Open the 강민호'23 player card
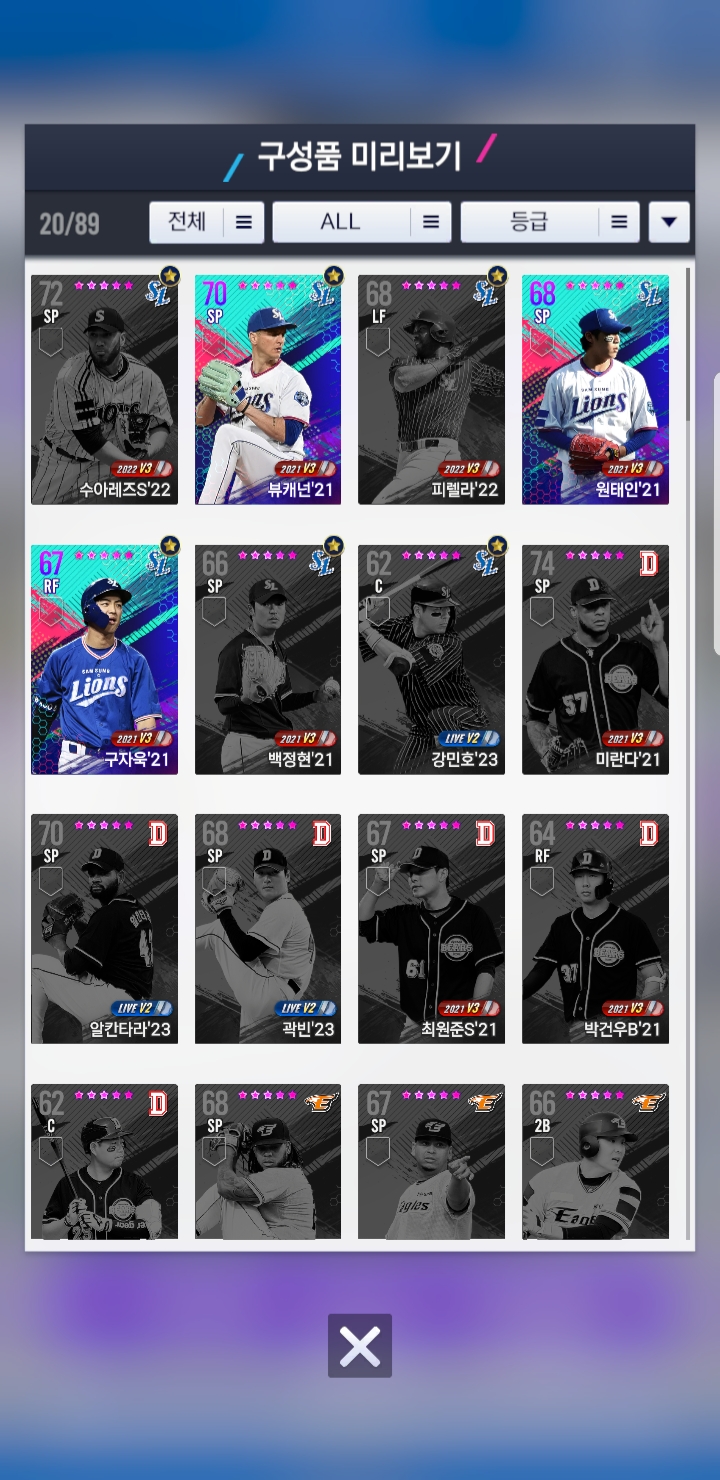The image size is (720, 1480). click(431, 660)
